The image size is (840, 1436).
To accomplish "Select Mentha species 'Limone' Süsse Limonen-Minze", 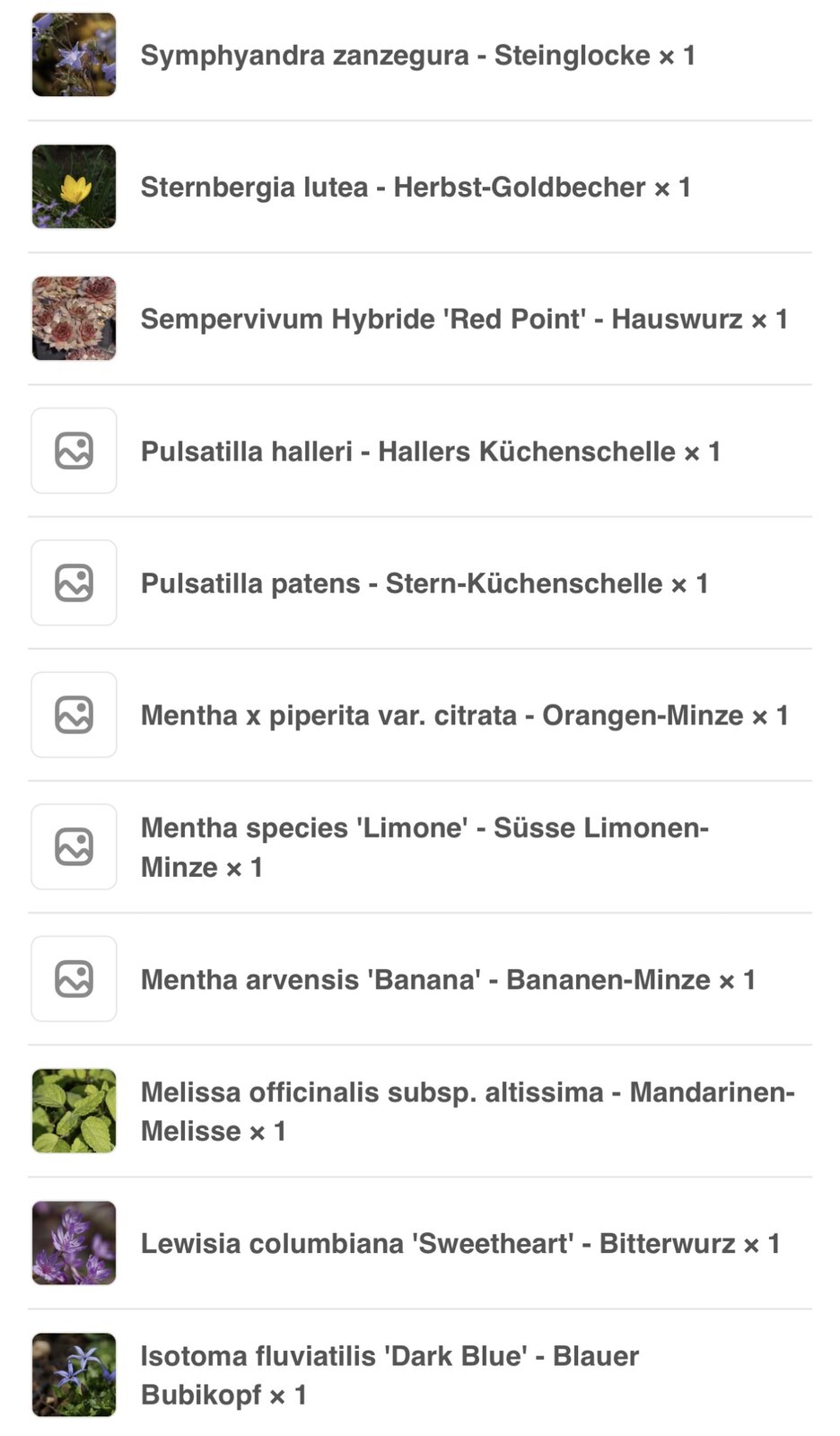I will click(x=420, y=846).
